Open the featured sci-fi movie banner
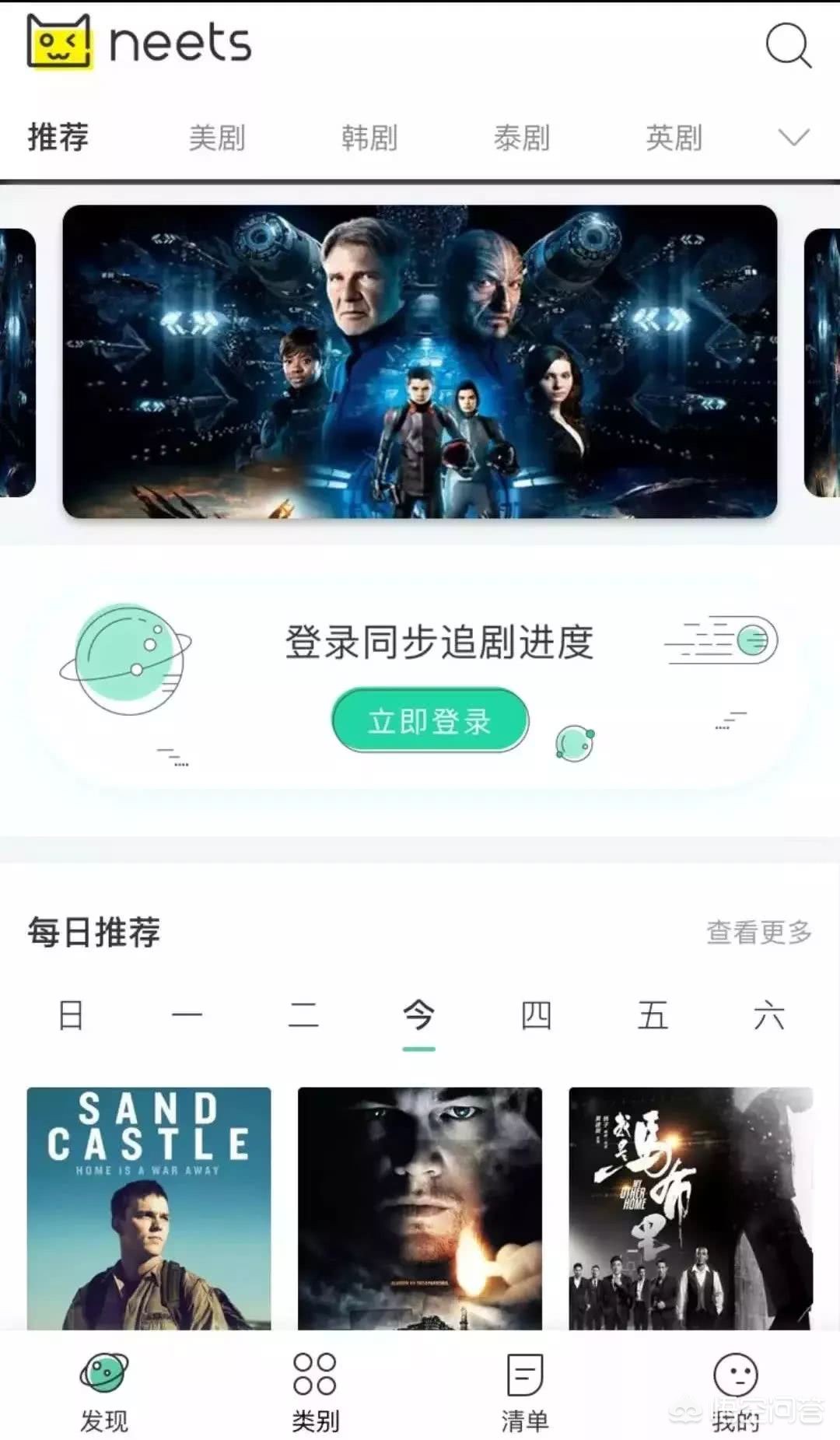 pos(419,361)
